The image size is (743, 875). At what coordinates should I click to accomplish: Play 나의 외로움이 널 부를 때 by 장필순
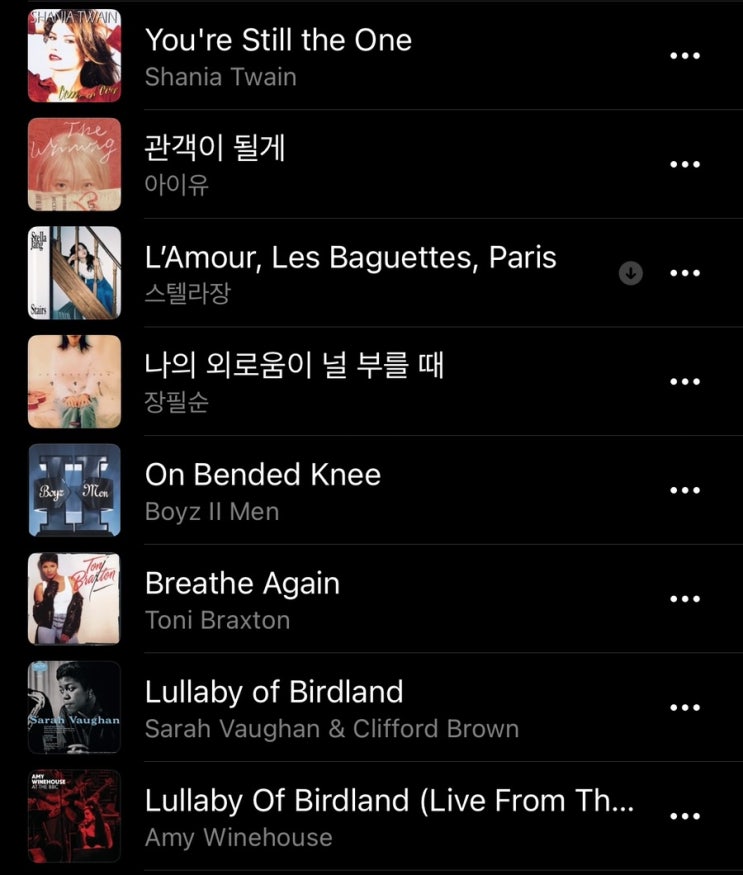pyautogui.click(x=294, y=381)
